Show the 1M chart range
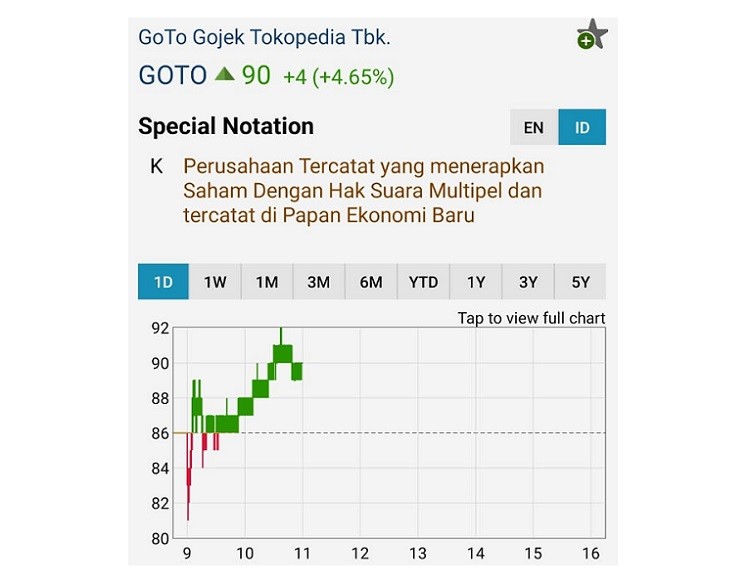750x583 pixels. tap(267, 282)
